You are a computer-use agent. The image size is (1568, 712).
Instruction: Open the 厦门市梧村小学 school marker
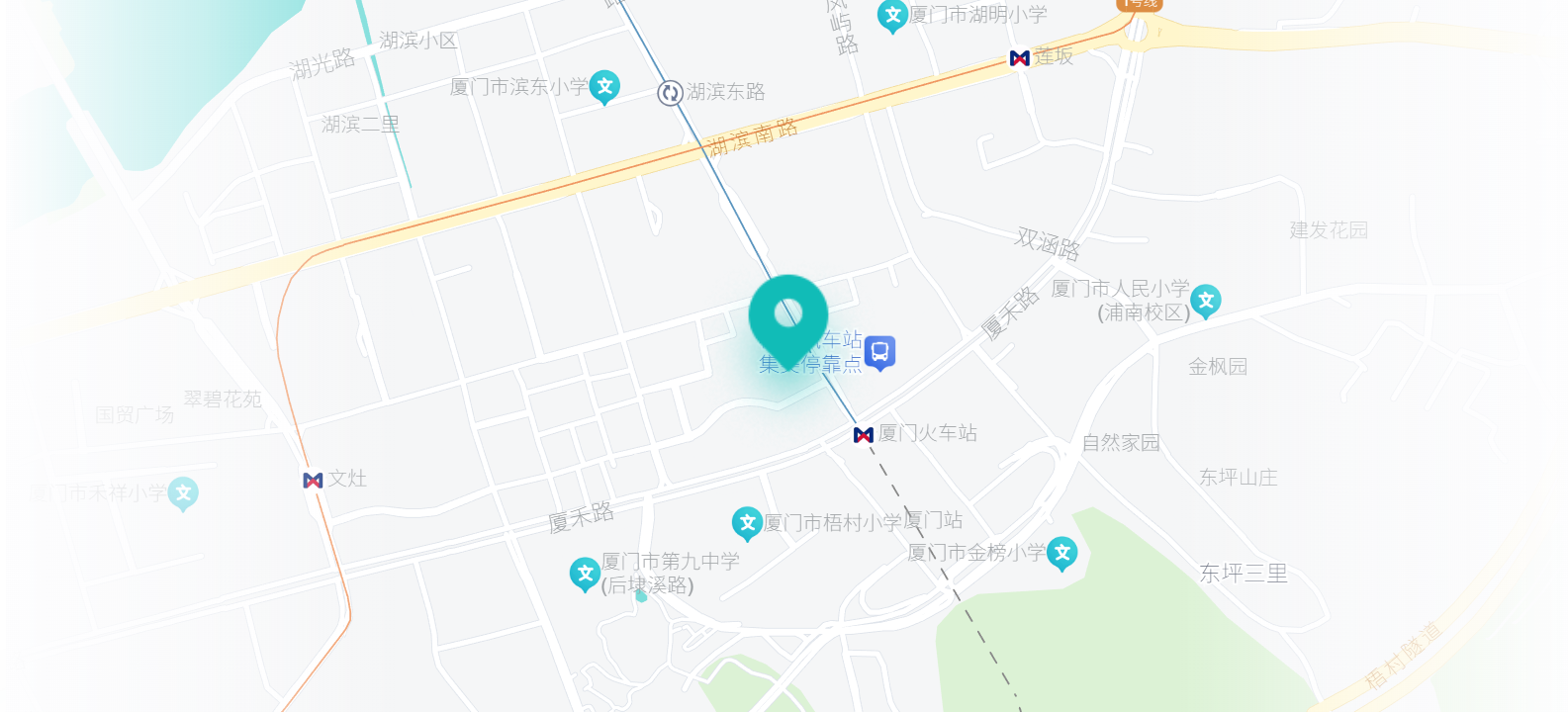pyautogui.click(x=747, y=523)
